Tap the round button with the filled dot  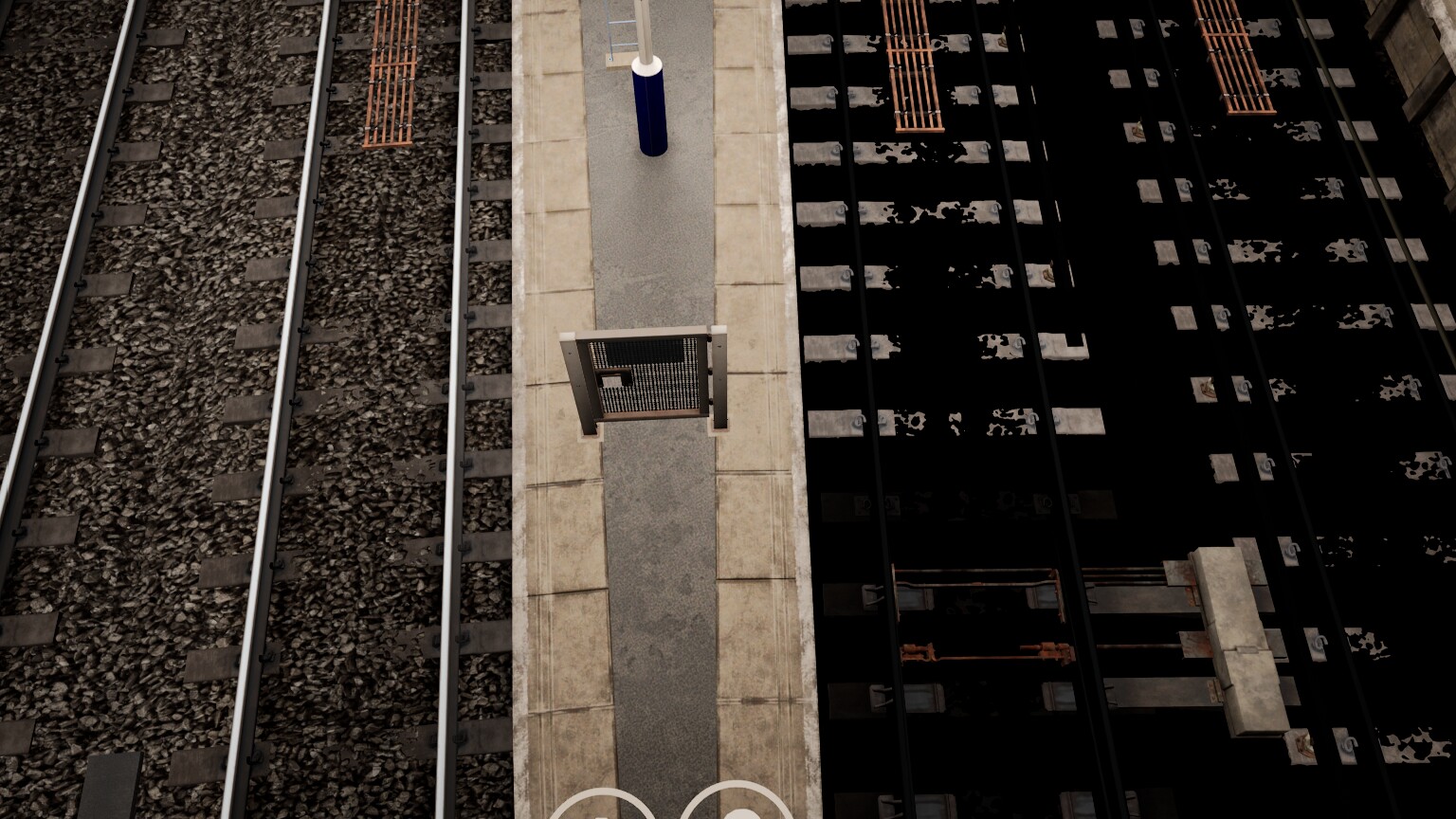[738, 807]
